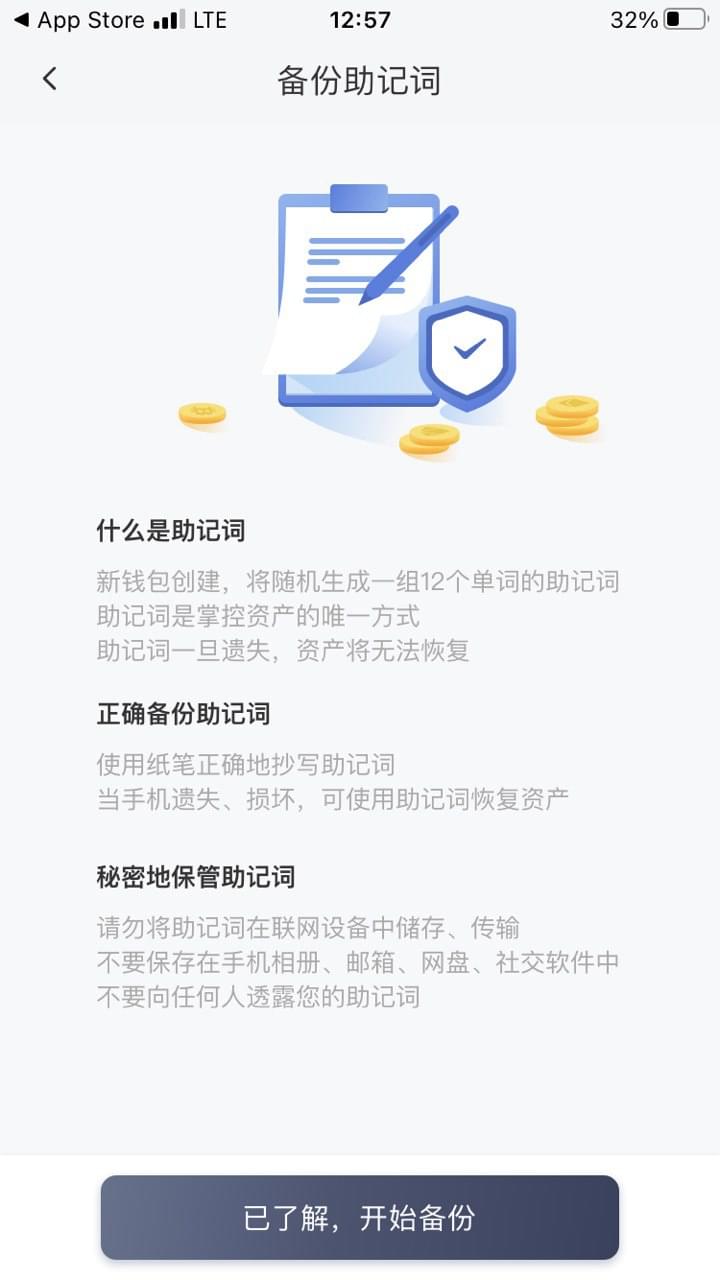Tap the coin stack on the right side
The image size is (720, 1280).
pyautogui.click(x=568, y=414)
